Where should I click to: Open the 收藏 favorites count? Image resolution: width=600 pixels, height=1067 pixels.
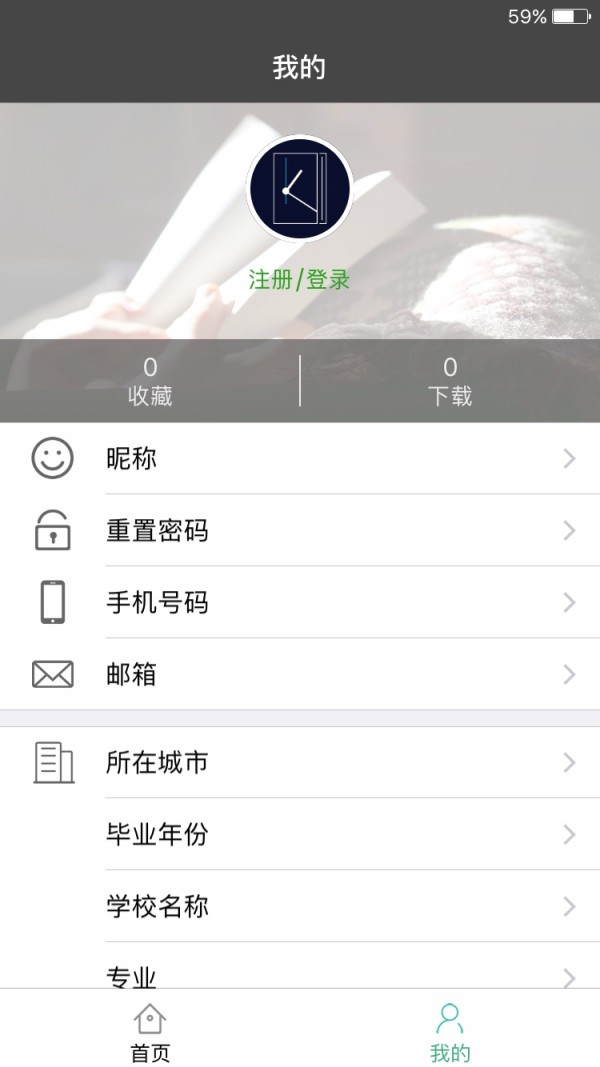click(150, 381)
